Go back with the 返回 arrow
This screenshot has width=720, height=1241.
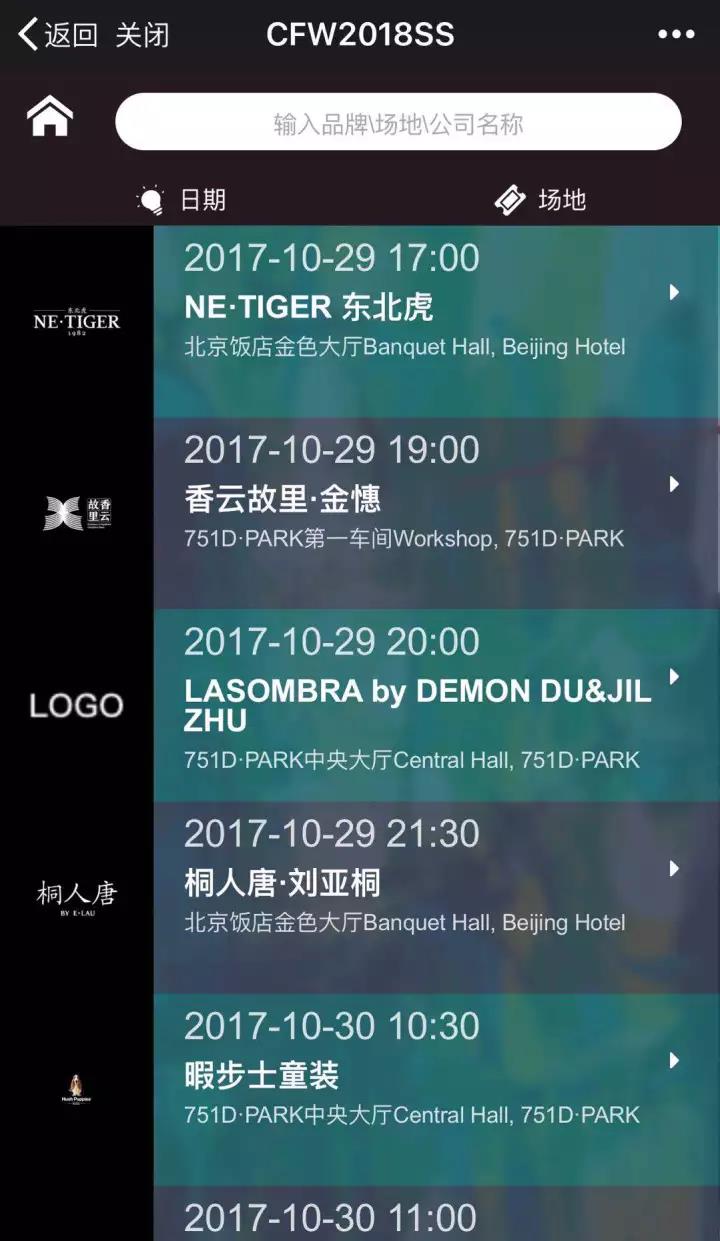(58, 35)
